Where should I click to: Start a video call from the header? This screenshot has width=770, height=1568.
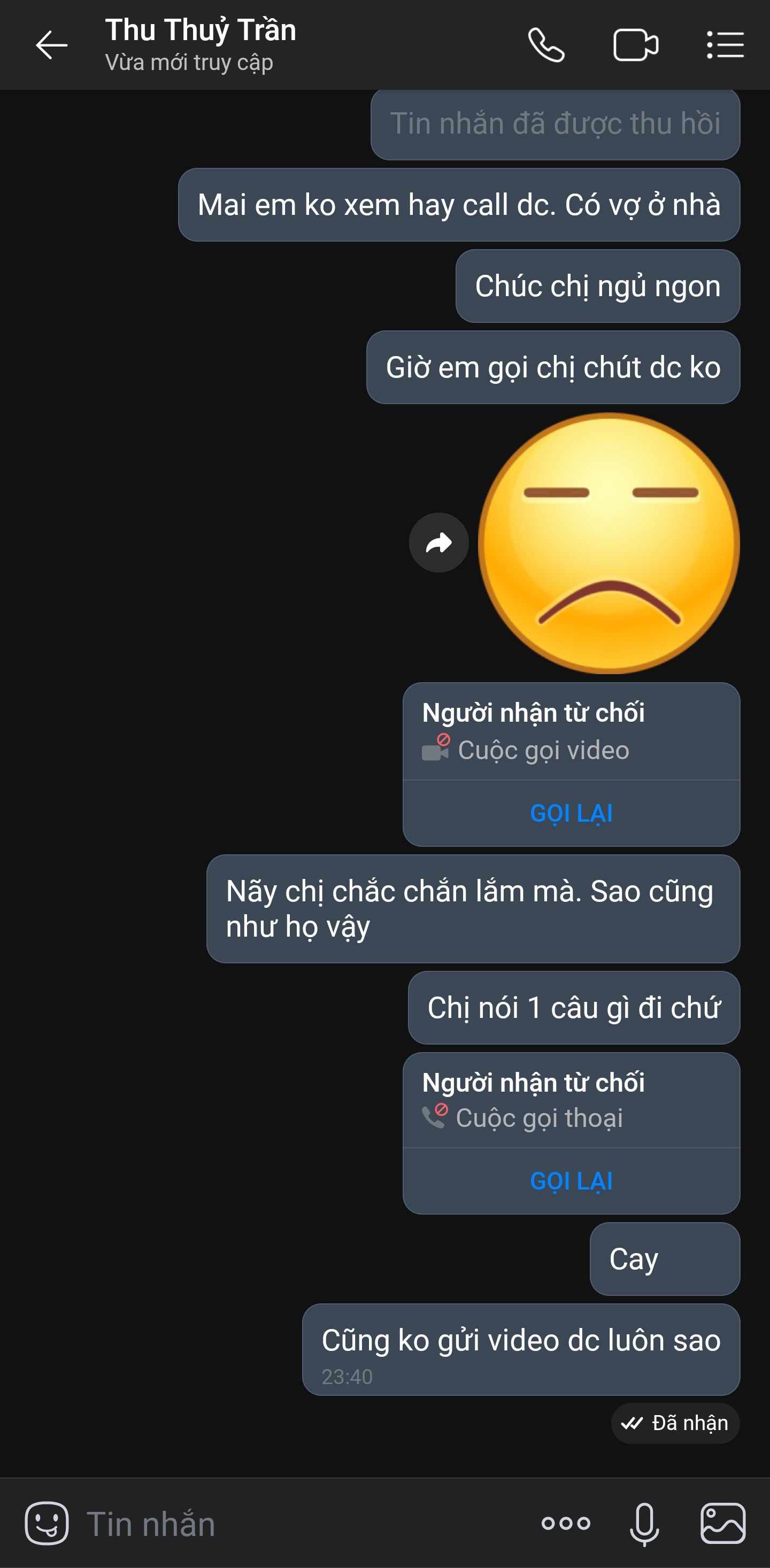[x=635, y=45]
